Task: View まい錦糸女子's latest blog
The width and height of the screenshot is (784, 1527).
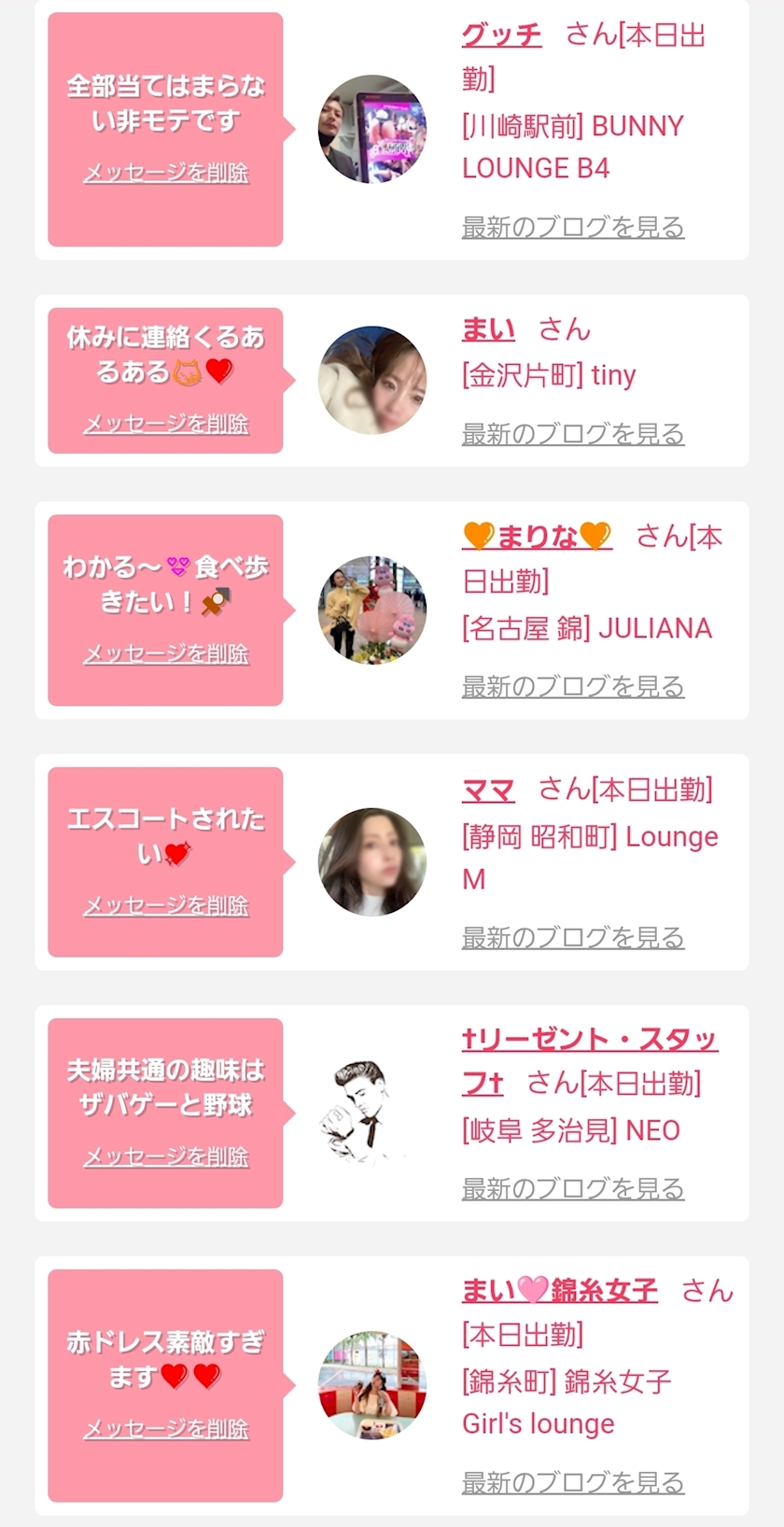Action: pyautogui.click(x=573, y=1482)
